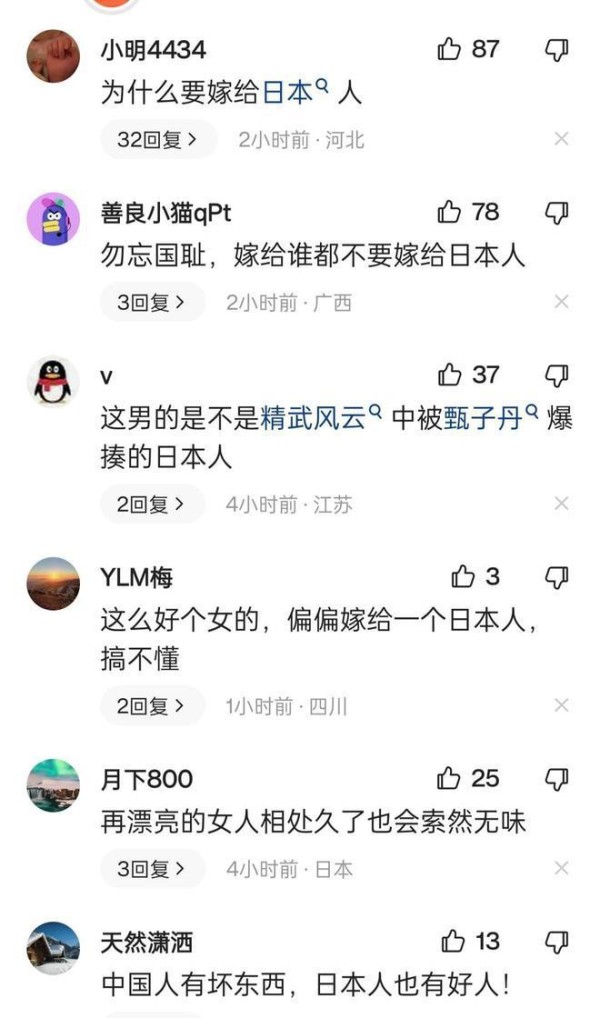The image size is (600, 1018).
Task: Open the profile avatar of 善良小猫qPt
Action: click(53, 219)
